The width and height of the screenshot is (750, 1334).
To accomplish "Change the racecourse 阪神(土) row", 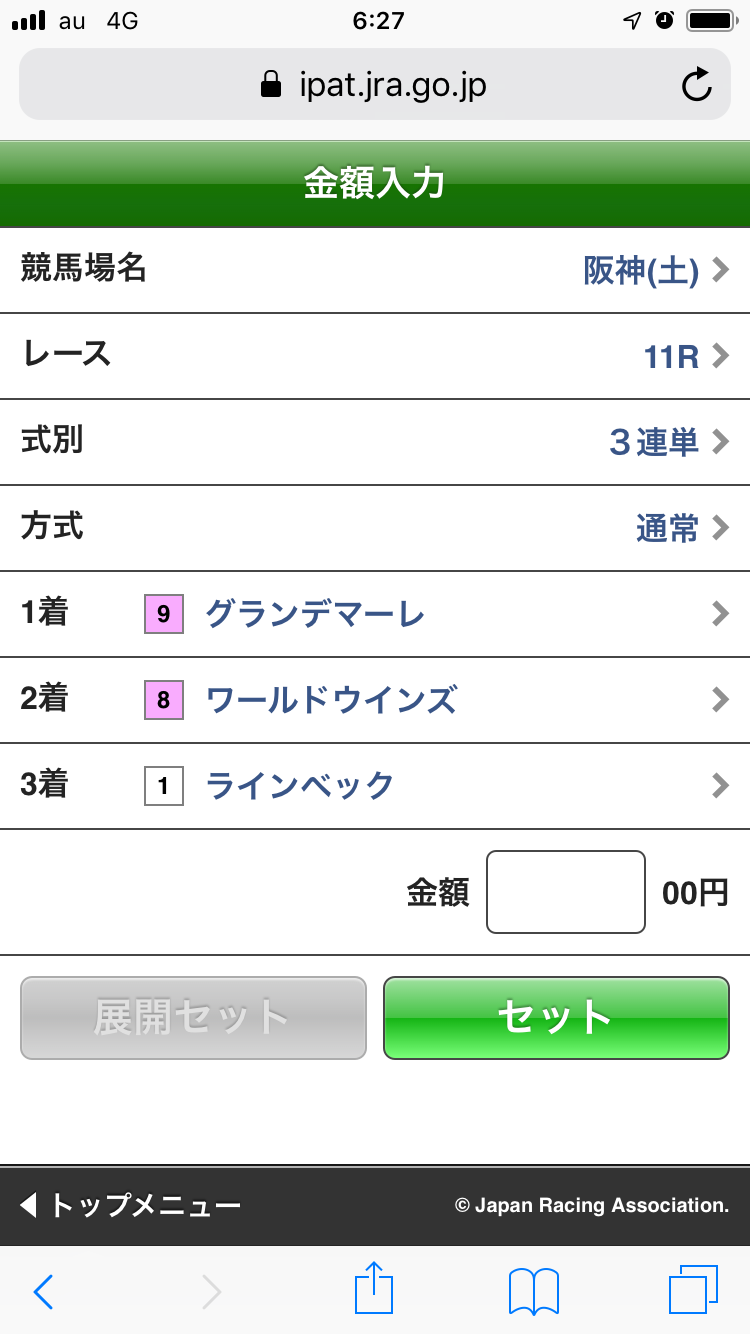I will [375, 270].
